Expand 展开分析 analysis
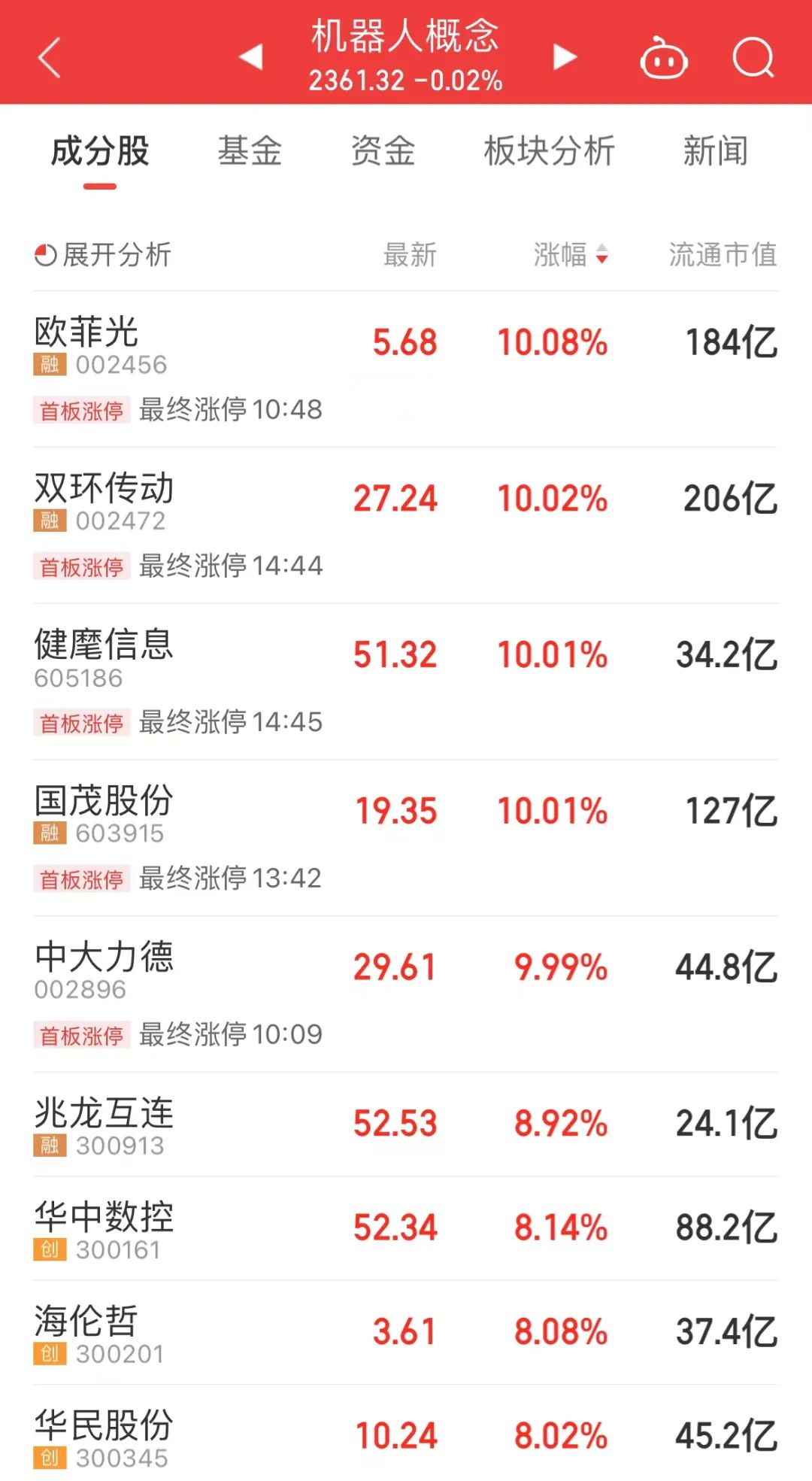Viewport: 812px width, 1481px height. coord(103,255)
